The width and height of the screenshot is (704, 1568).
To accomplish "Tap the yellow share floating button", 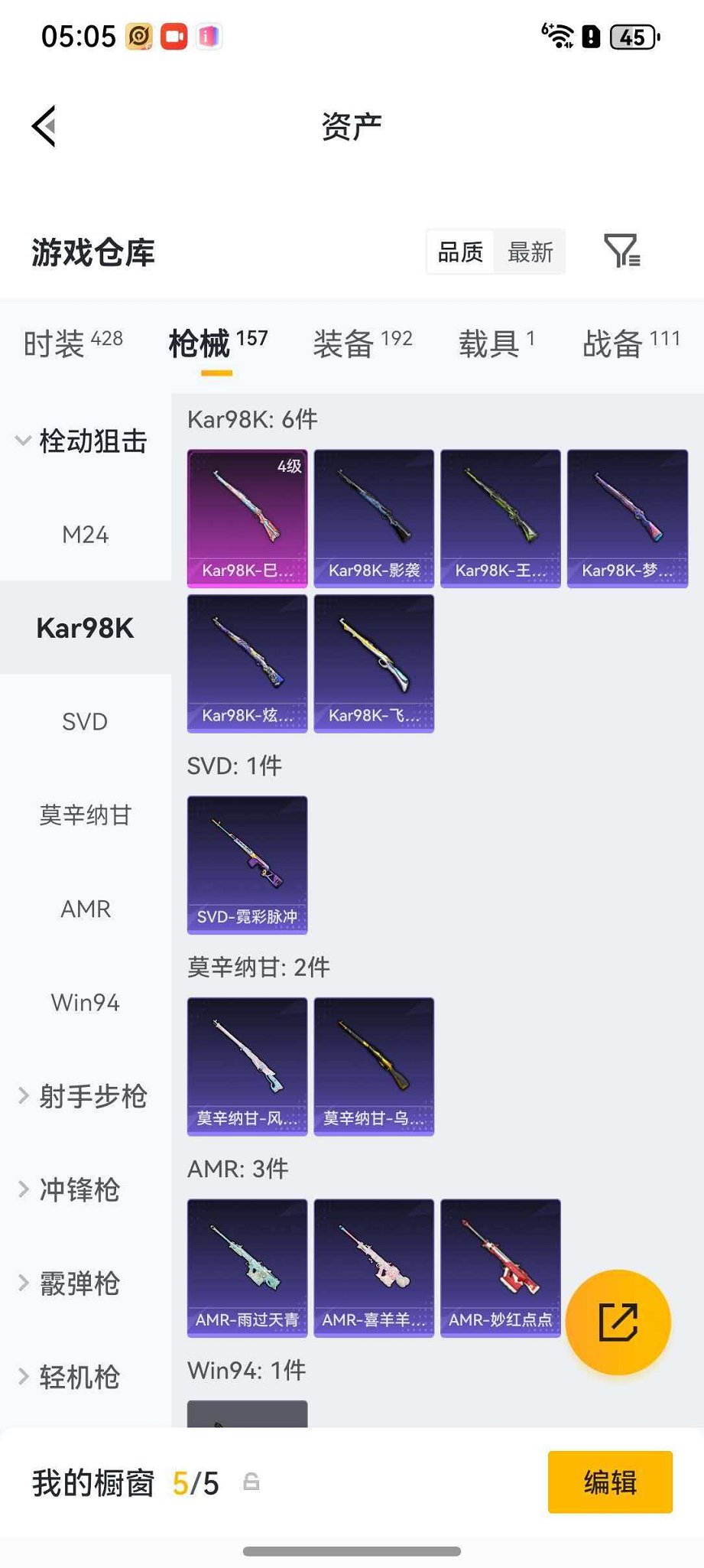I will point(618,1321).
